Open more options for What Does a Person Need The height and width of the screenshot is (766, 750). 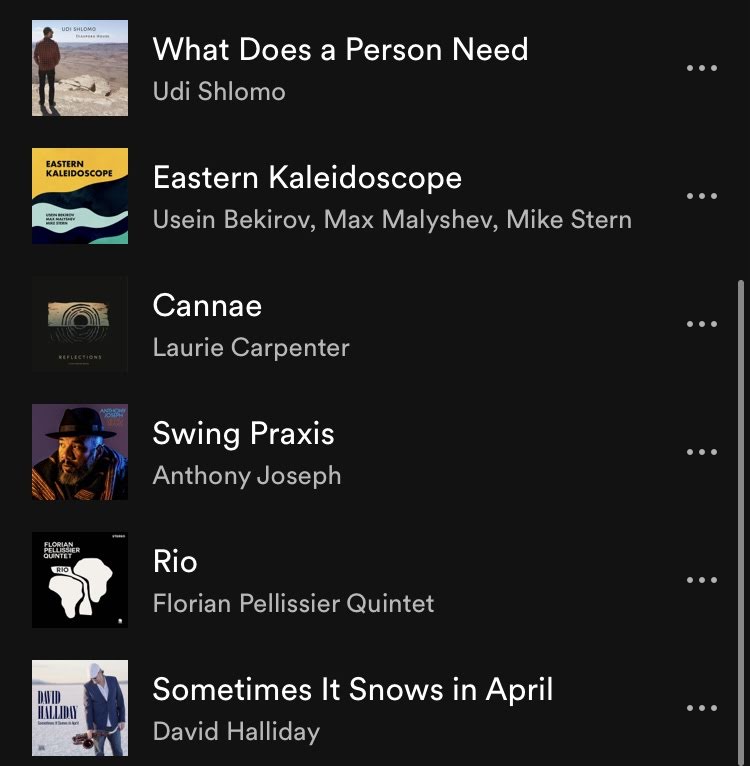point(702,68)
